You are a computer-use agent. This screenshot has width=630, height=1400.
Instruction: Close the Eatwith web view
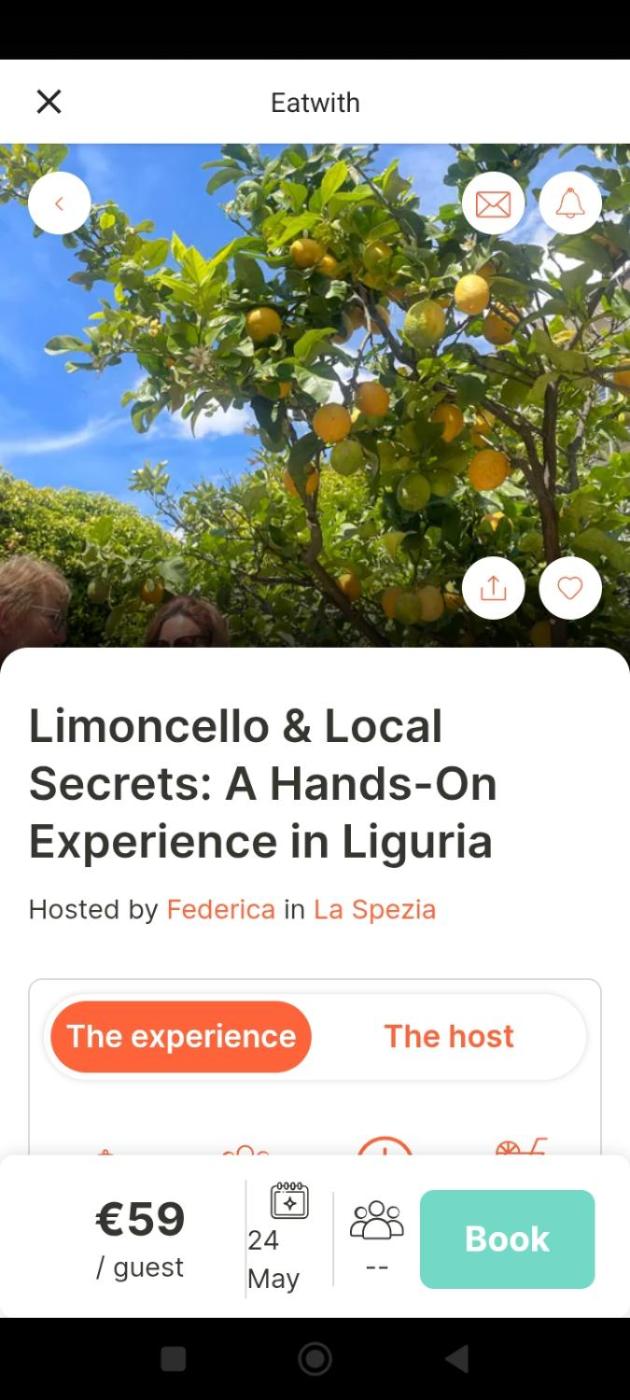click(x=49, y=101)
